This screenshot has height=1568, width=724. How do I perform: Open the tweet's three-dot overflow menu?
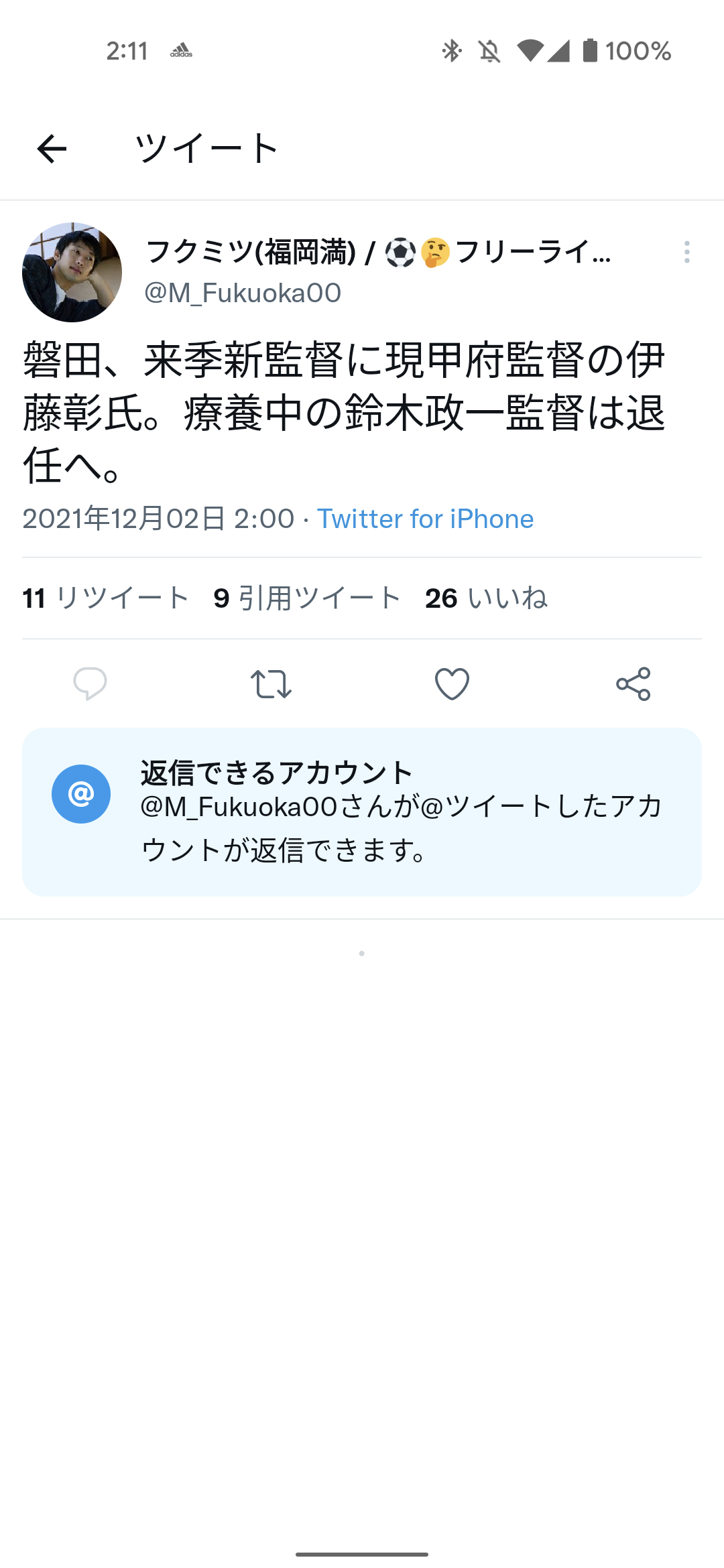tap(686, 252)
